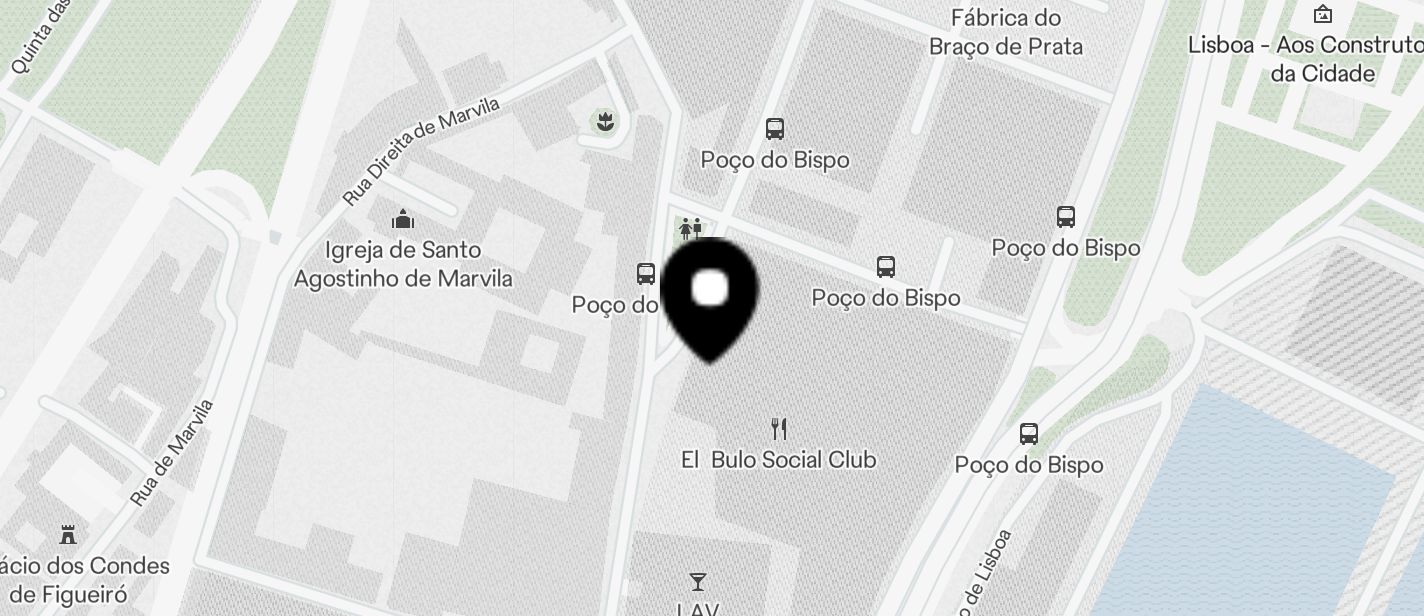Select the El Bulo Social Club restaurant marker
1424x616 pixels.
click(x=779, y=430)
